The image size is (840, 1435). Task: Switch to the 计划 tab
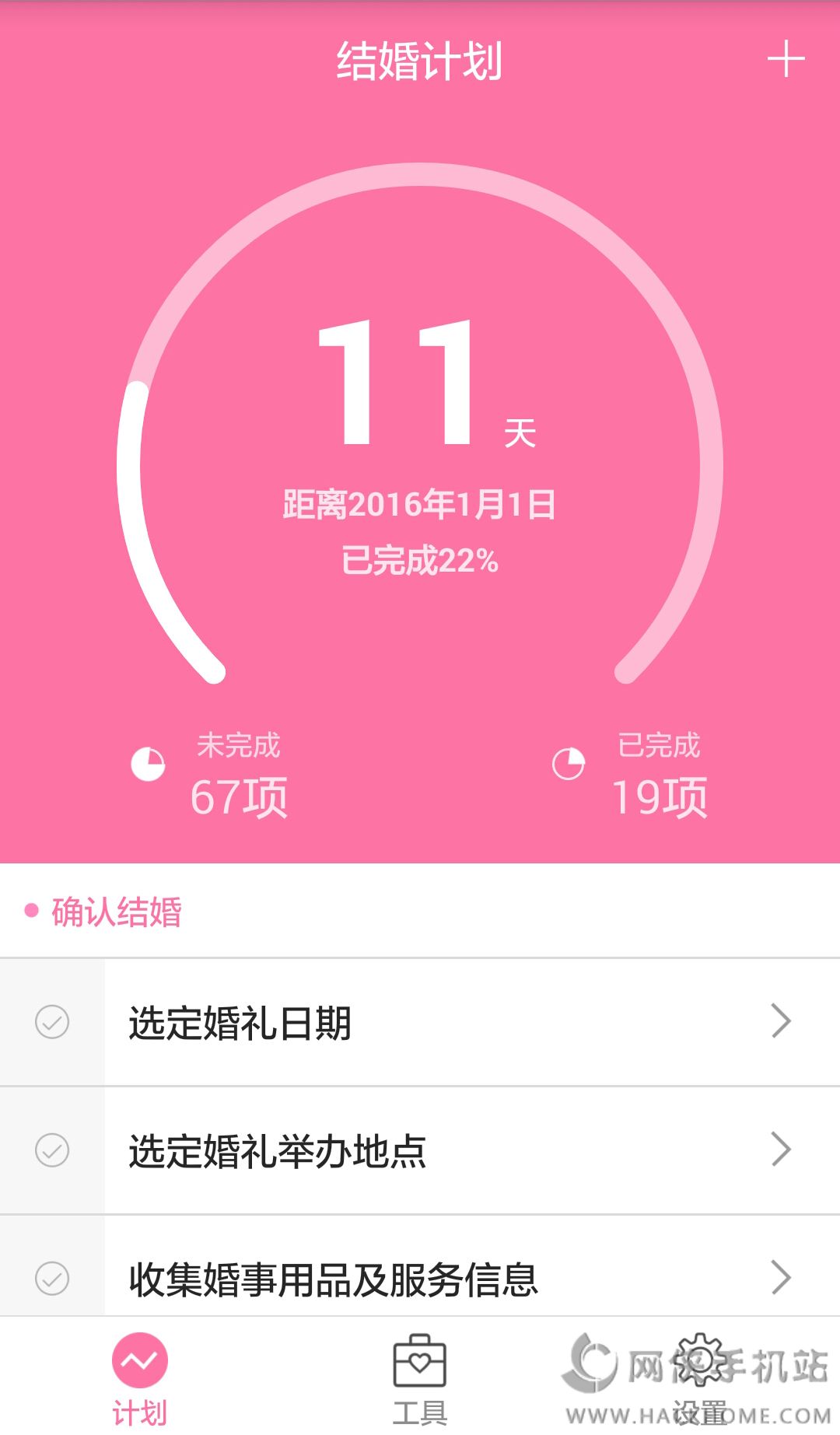tap(140, 1377)
